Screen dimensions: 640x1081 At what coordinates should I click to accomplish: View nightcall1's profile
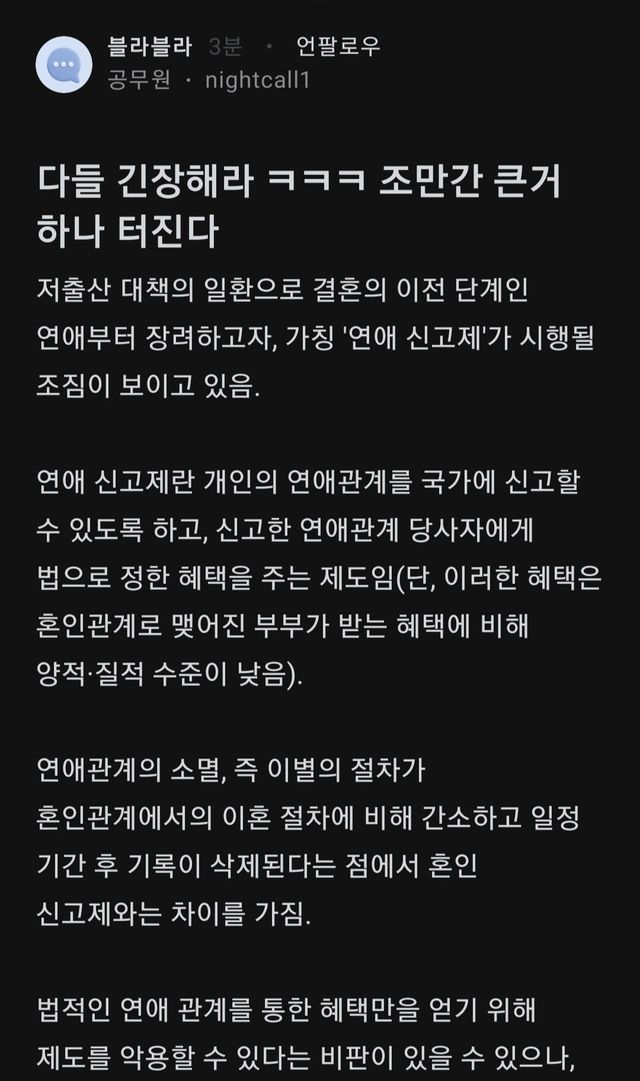point(257,80)
